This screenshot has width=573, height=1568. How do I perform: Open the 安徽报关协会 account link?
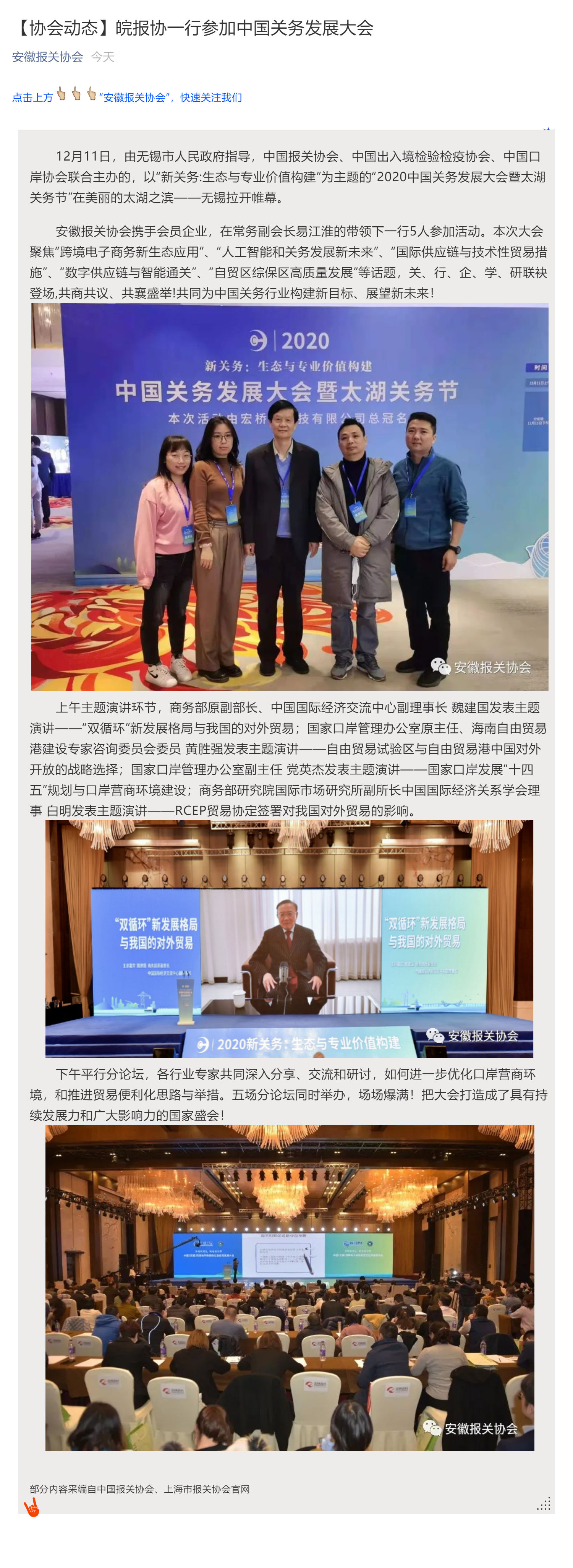tap(47, 57)
